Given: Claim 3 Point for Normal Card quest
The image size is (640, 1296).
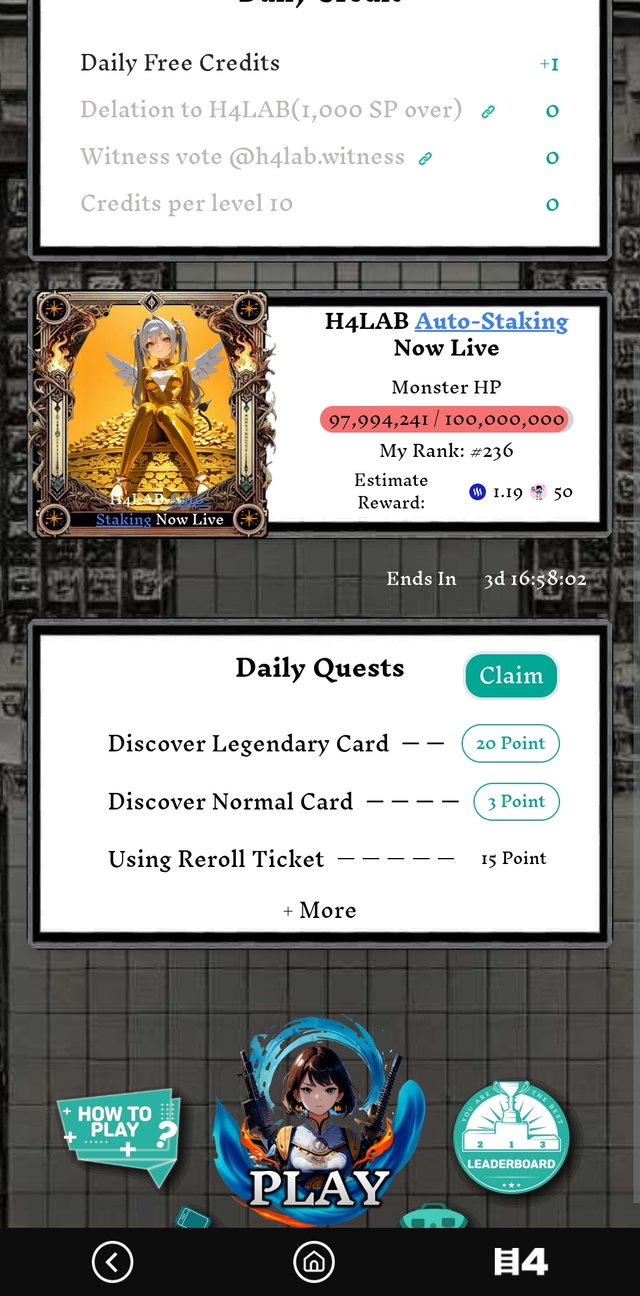Looking at the screenshot, I should pyautogui.click(x=516, y=802).
